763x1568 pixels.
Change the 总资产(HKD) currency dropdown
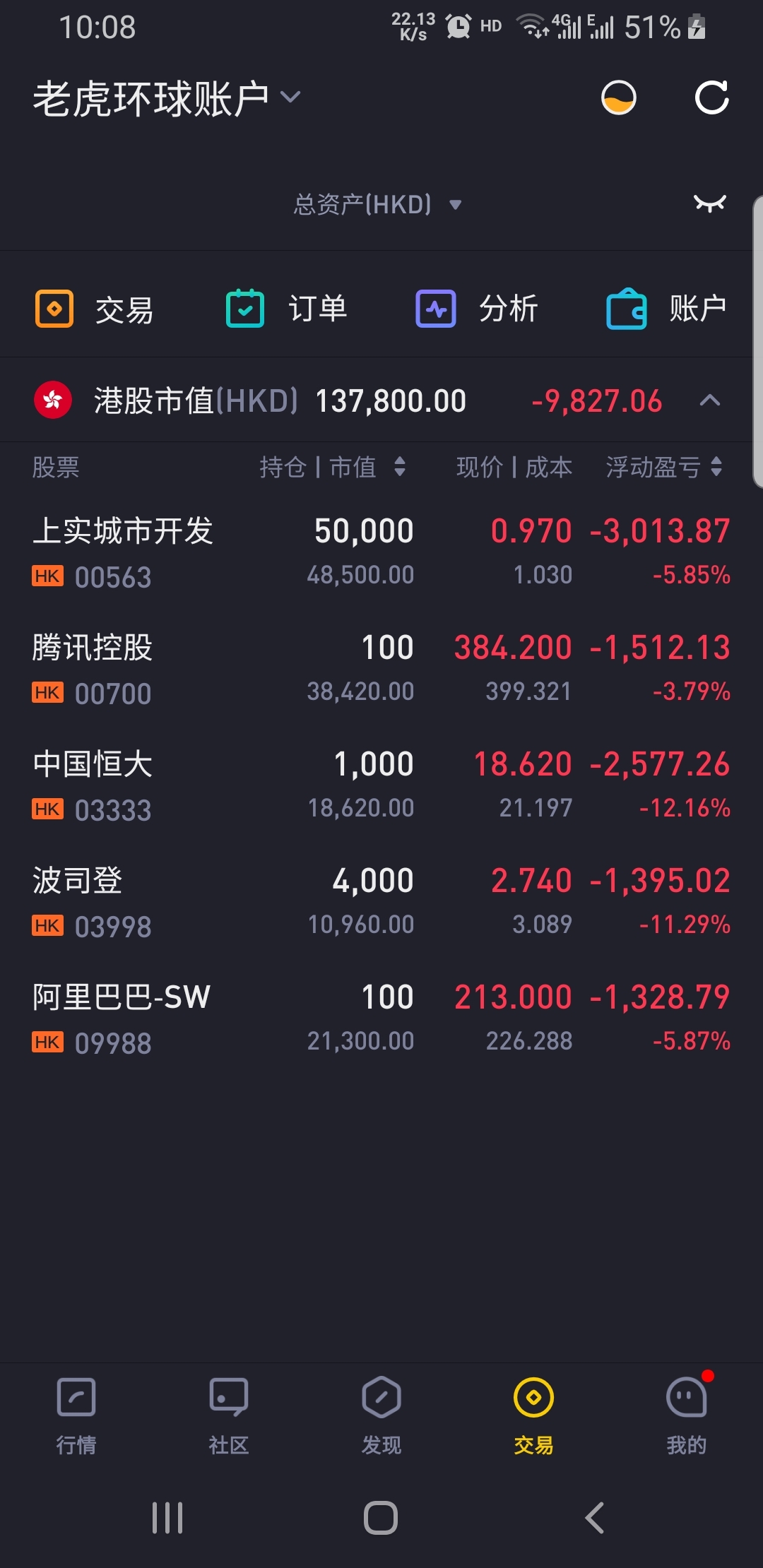(x=378, y=205)
